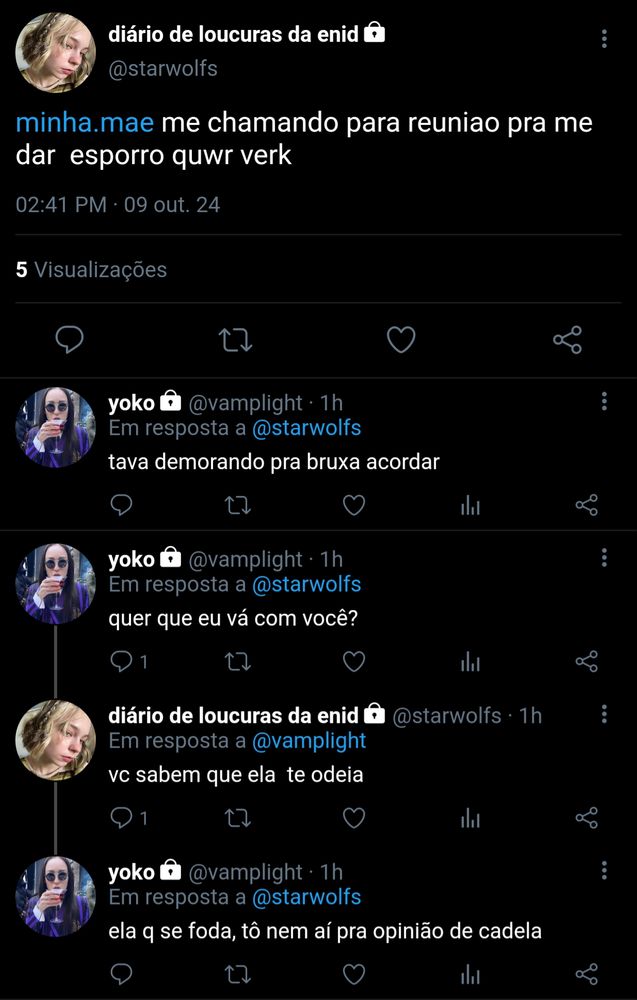Like the reply "ela q se foda"
Image resolution: width=637 pixels, height=1000 pixels.
click(x=354, y=974)
